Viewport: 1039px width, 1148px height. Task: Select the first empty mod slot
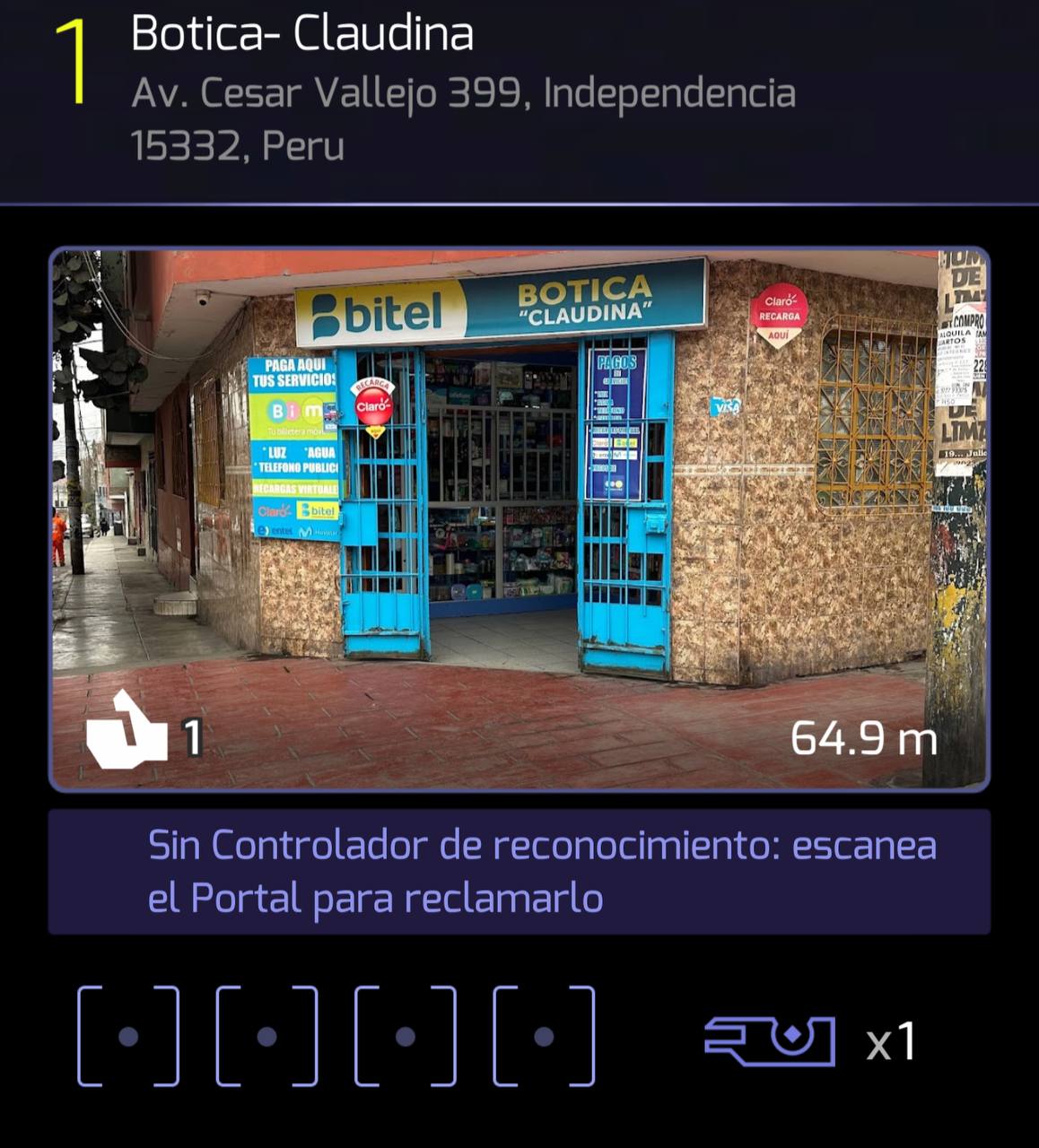coord(128,1036)
